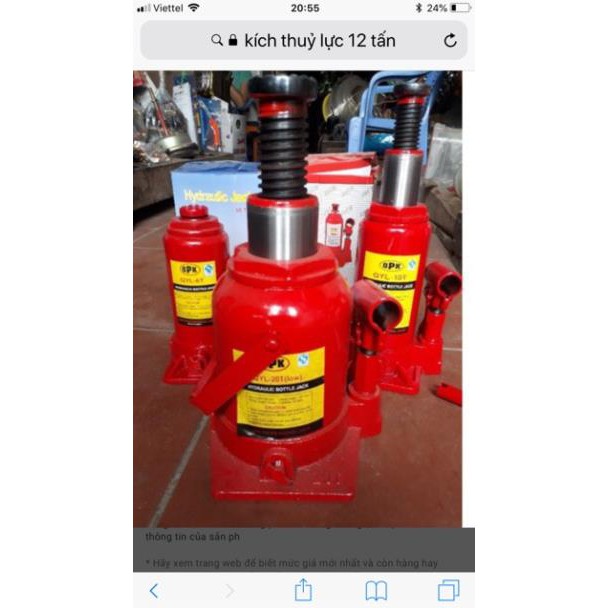Reload the current page
The image size is (608, 608).
(450, 41)
